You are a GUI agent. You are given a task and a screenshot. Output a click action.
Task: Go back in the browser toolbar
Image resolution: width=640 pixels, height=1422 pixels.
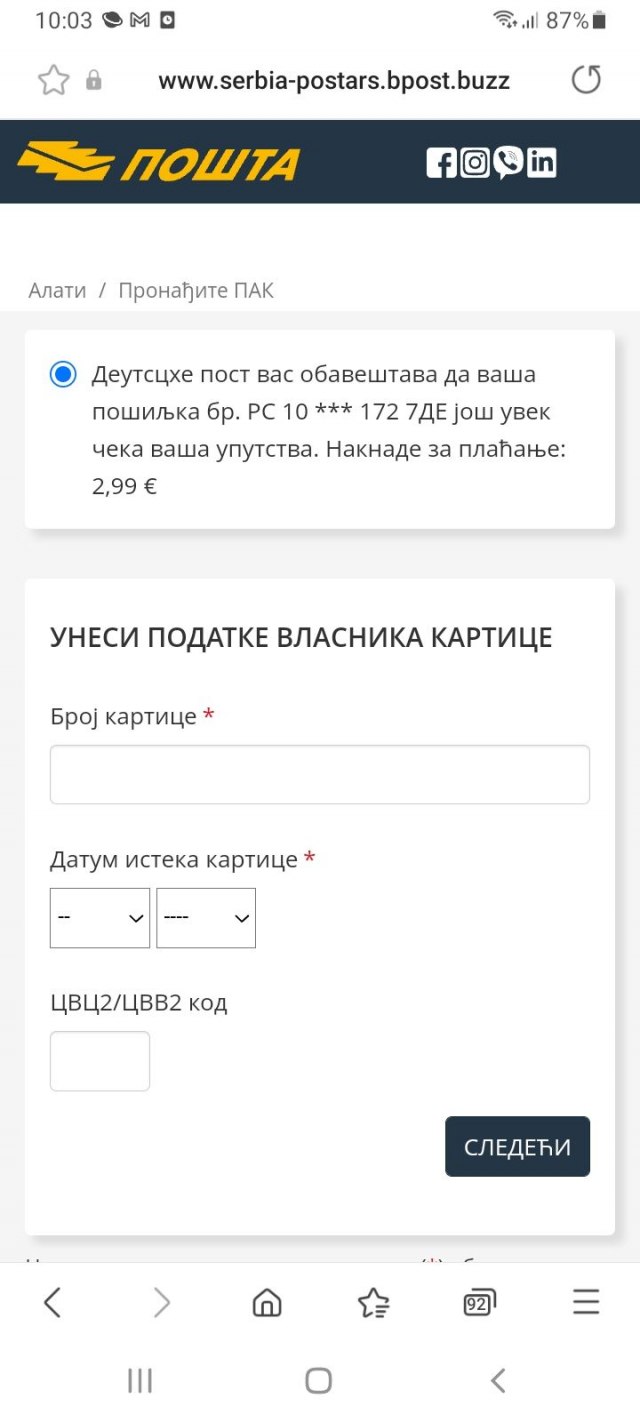53,1302
